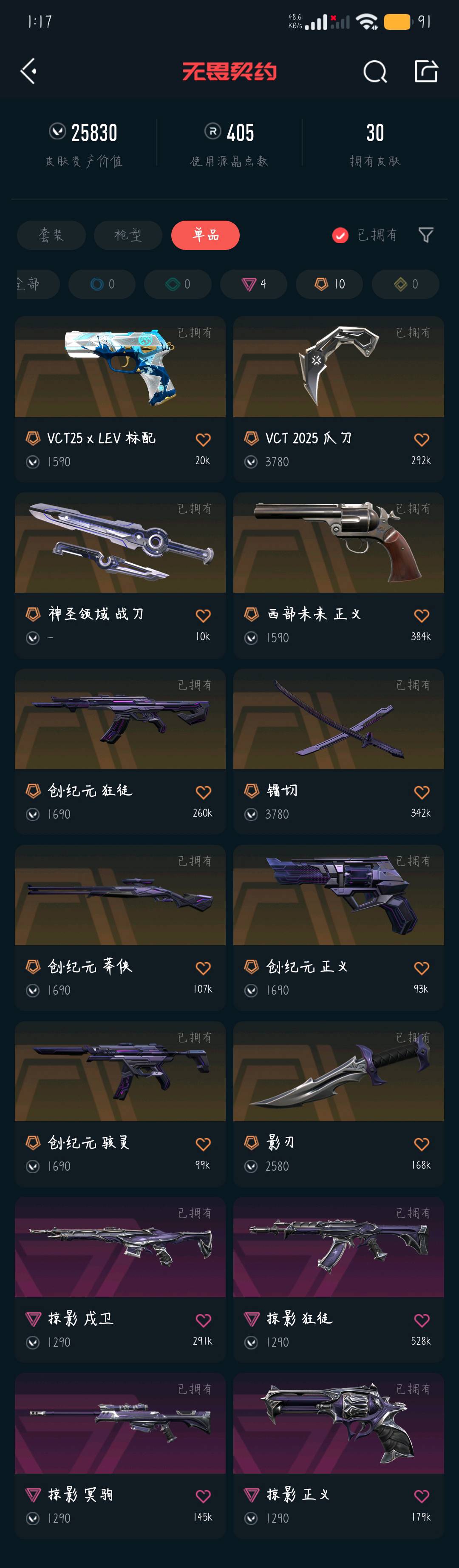Filter by the orange tier chip showing 10

click(329, 284)
